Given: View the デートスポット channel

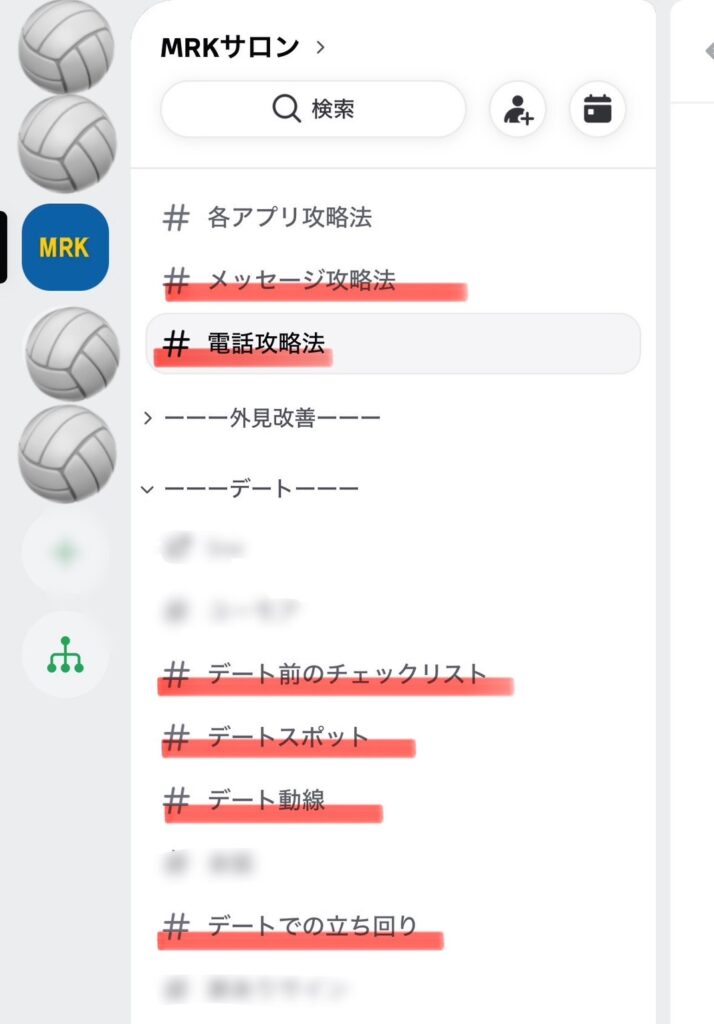Looking at the screenshot, I should point(288,738).
